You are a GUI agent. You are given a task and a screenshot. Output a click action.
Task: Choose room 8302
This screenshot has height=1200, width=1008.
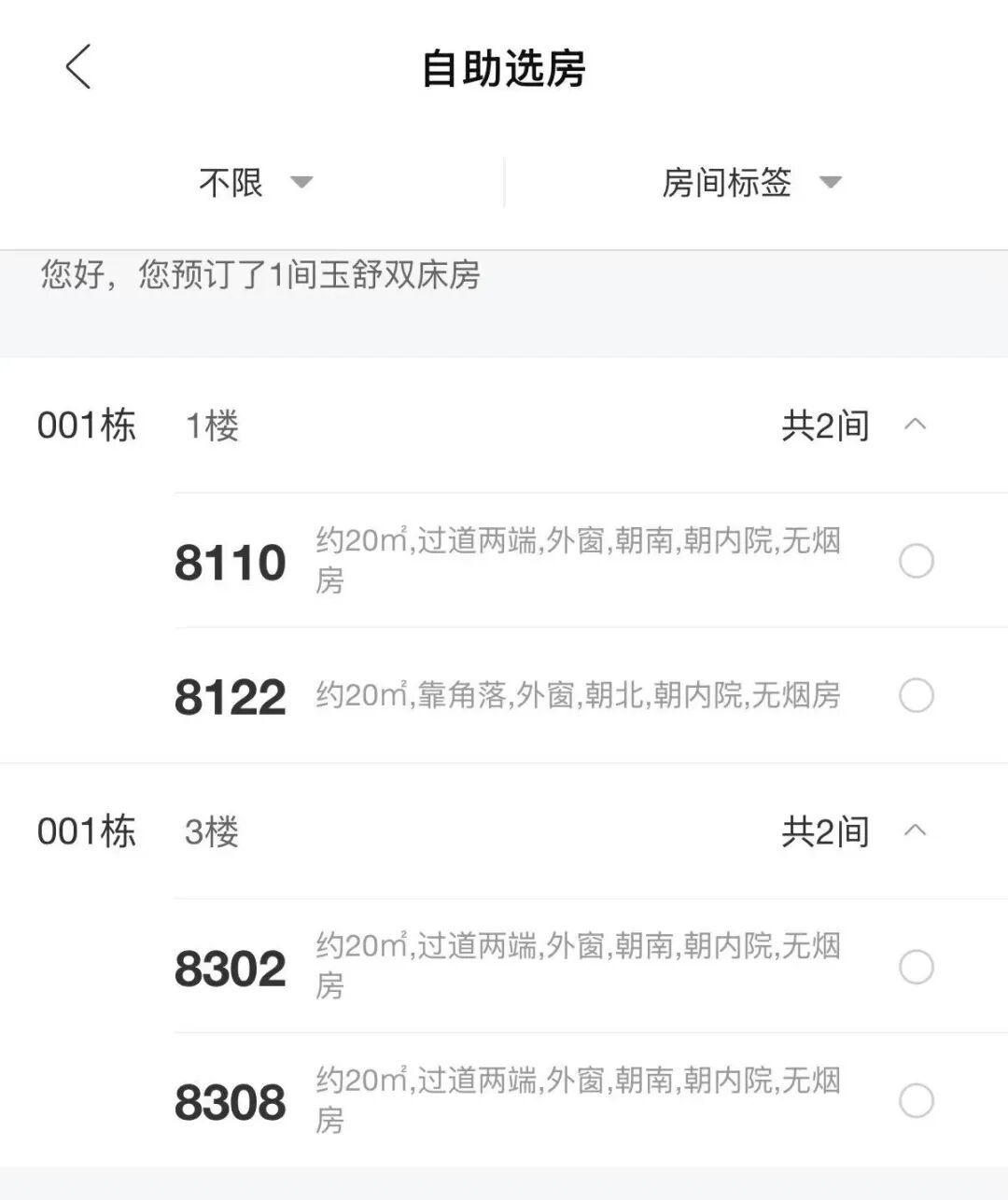coord(916,967)
